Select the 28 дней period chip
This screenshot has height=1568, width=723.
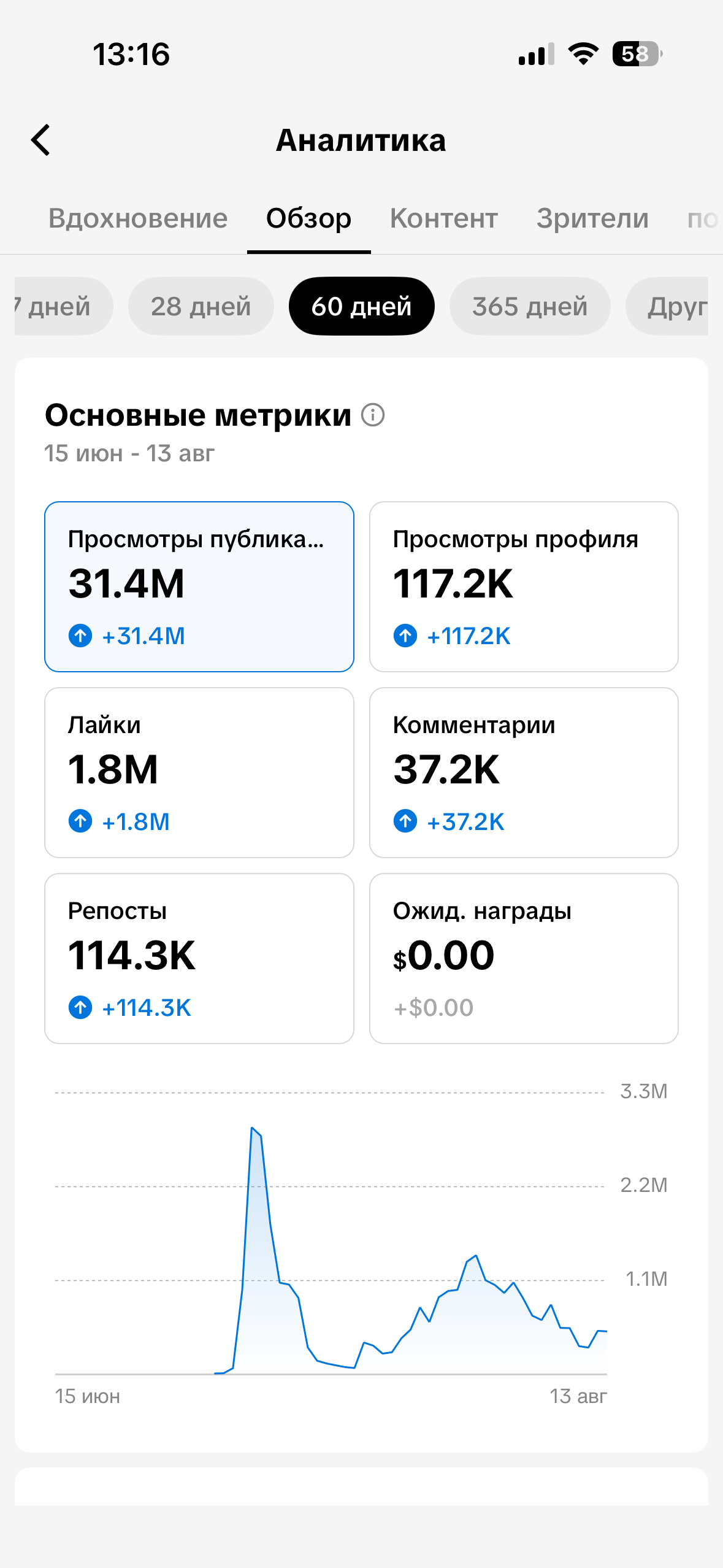[x=201, y=306]
